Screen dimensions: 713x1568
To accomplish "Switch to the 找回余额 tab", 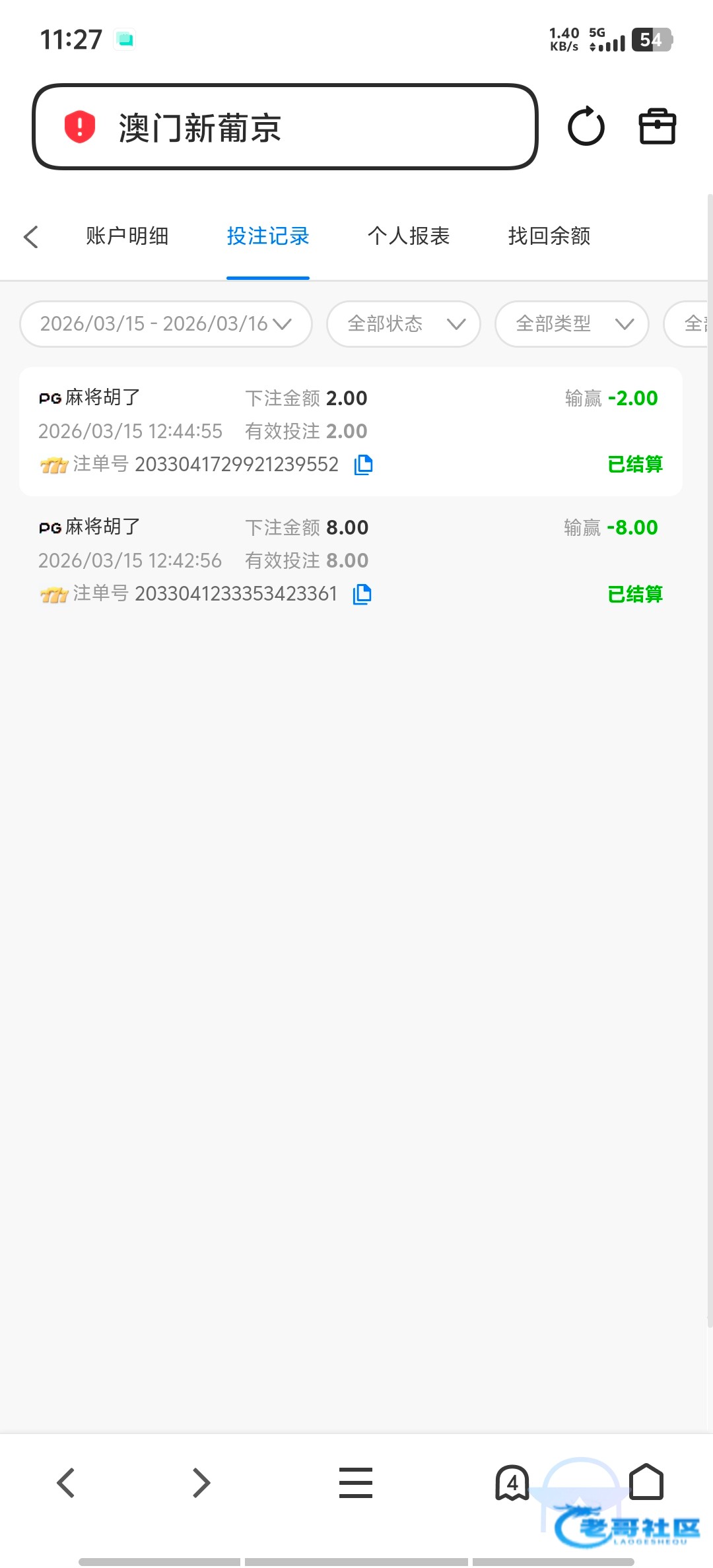I will (x=549, y=236).
